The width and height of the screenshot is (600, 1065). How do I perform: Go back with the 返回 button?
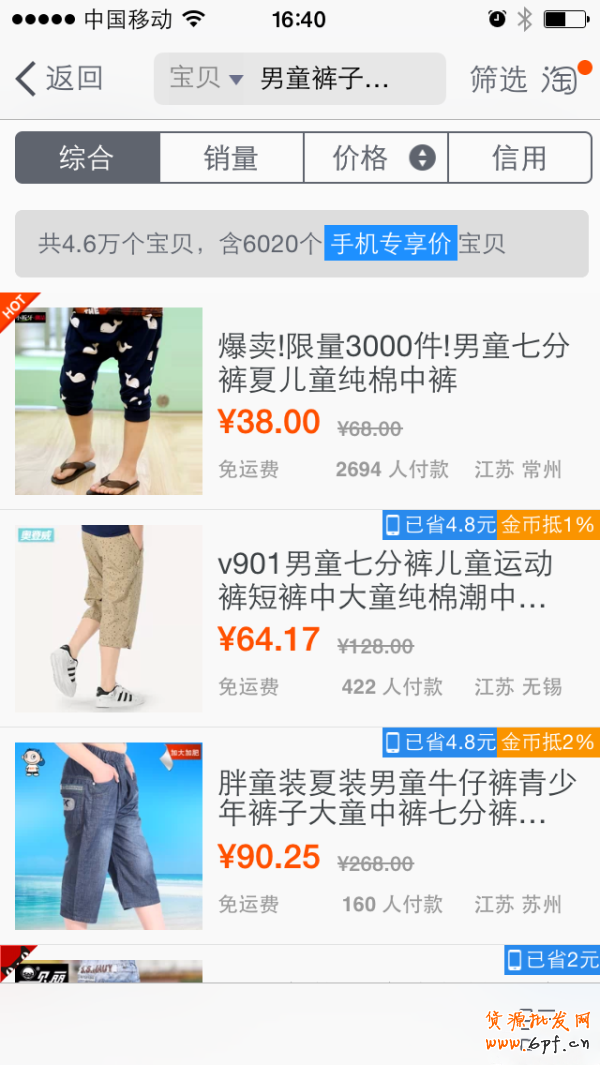[x=60, y=78]
